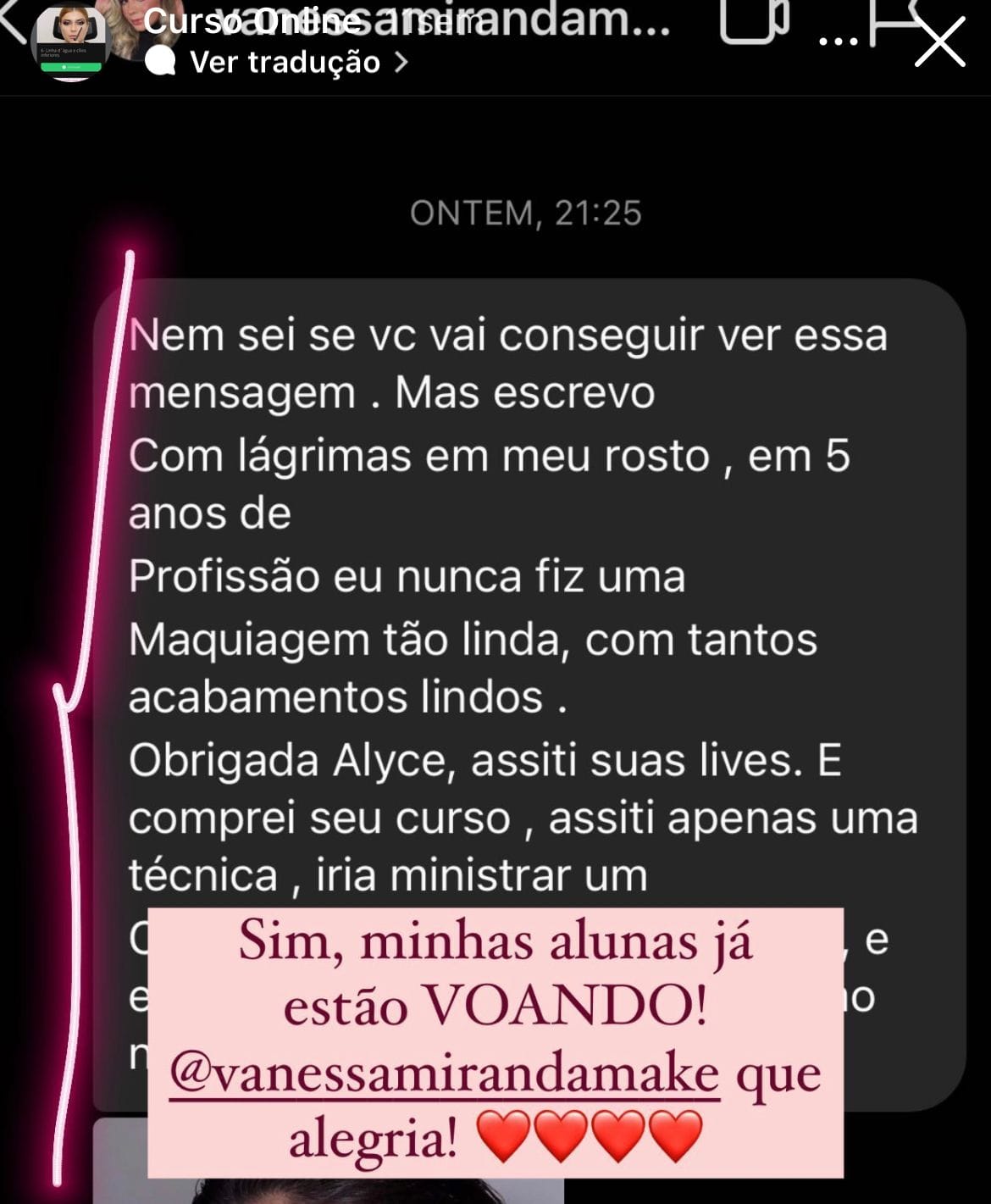
Task: Close the story with the X
Action: pos(939,42)
